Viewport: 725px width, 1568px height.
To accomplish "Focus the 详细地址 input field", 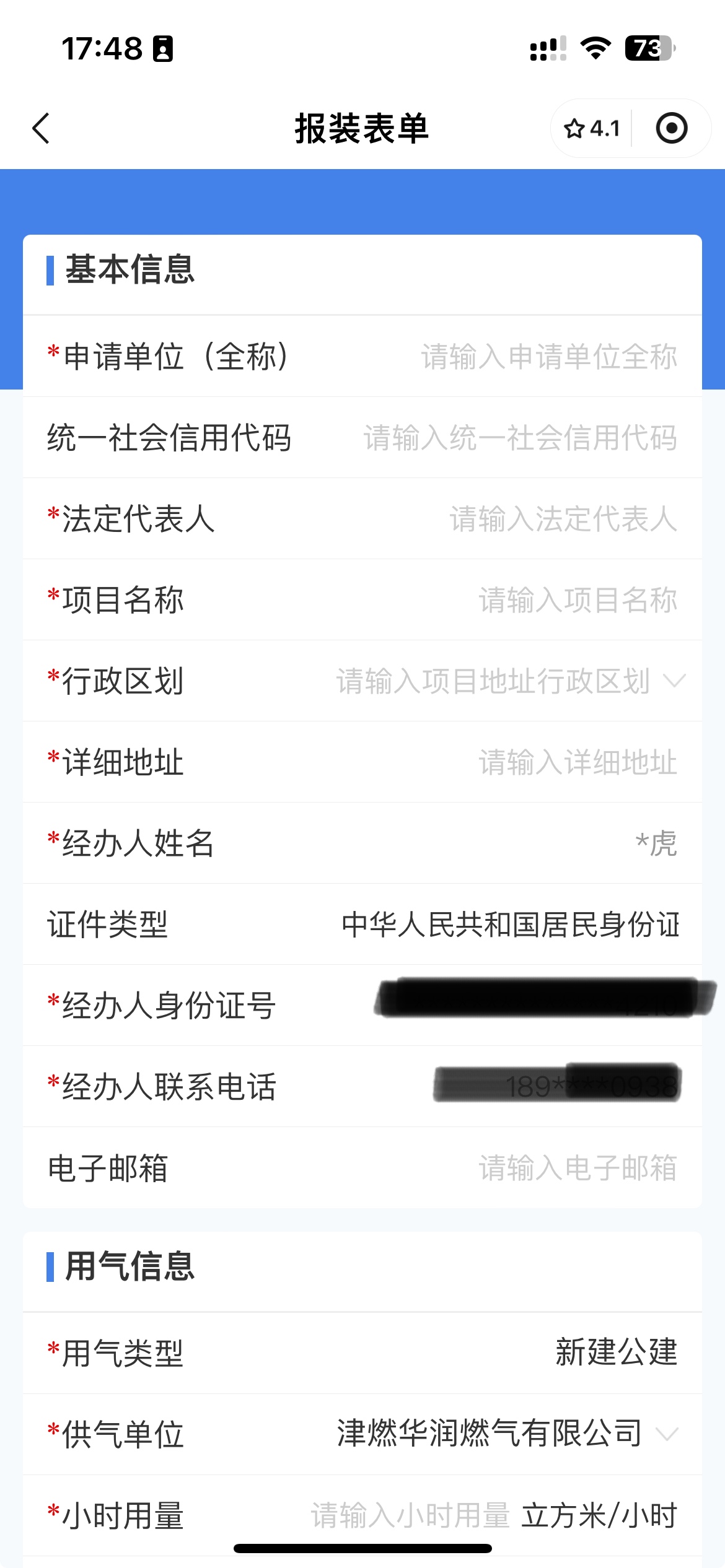I will pos(577,763).
